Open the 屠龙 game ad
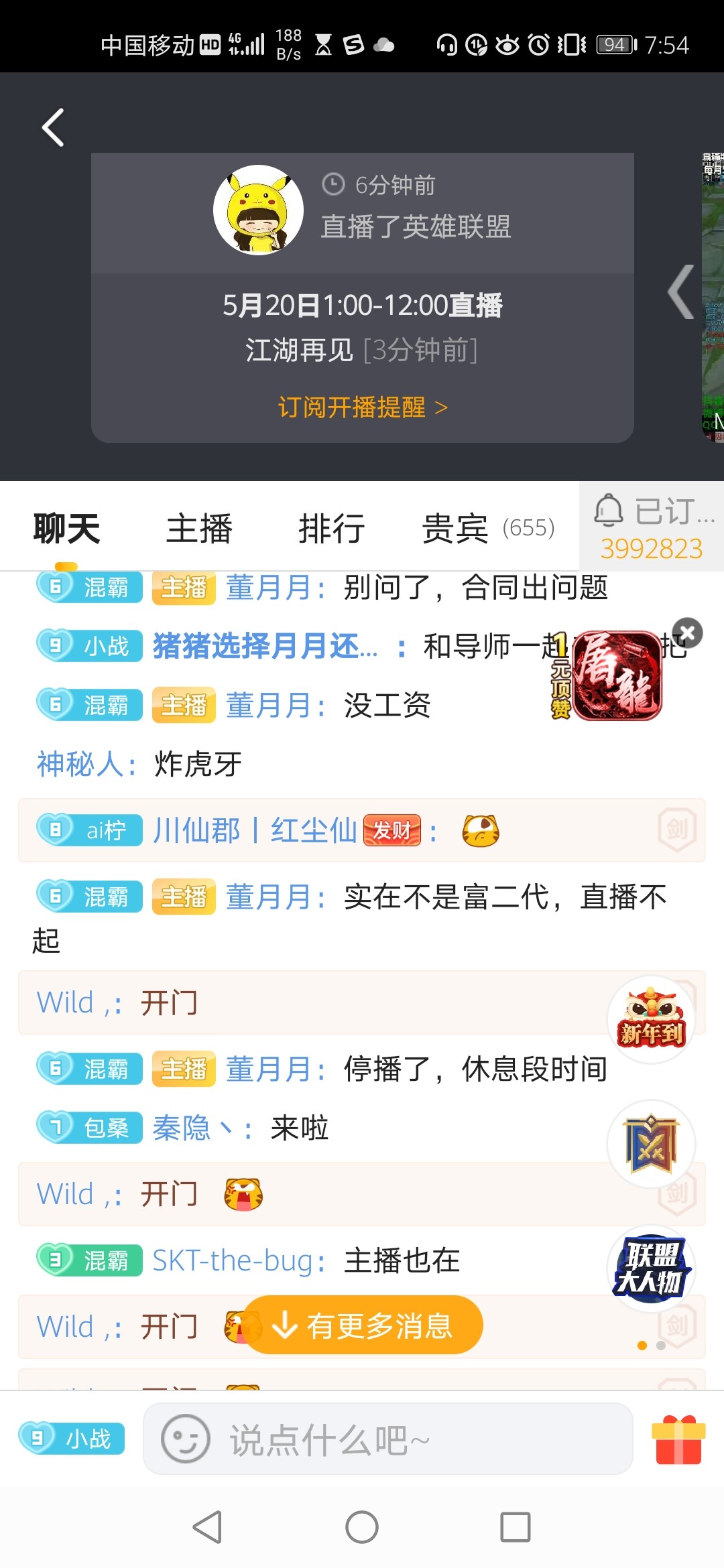 tap(617, 677)
